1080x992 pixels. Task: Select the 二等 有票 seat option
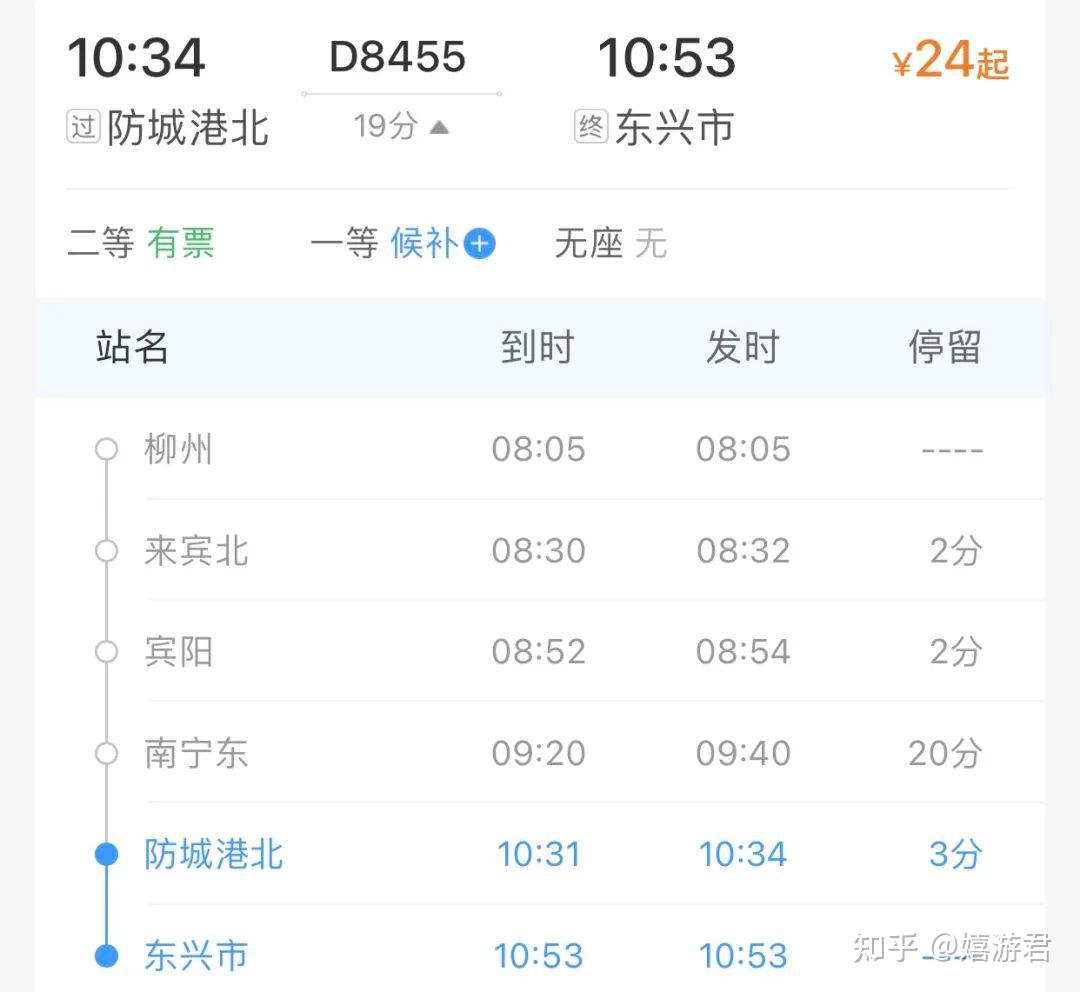pyautogui.click(x=141, y=243)
